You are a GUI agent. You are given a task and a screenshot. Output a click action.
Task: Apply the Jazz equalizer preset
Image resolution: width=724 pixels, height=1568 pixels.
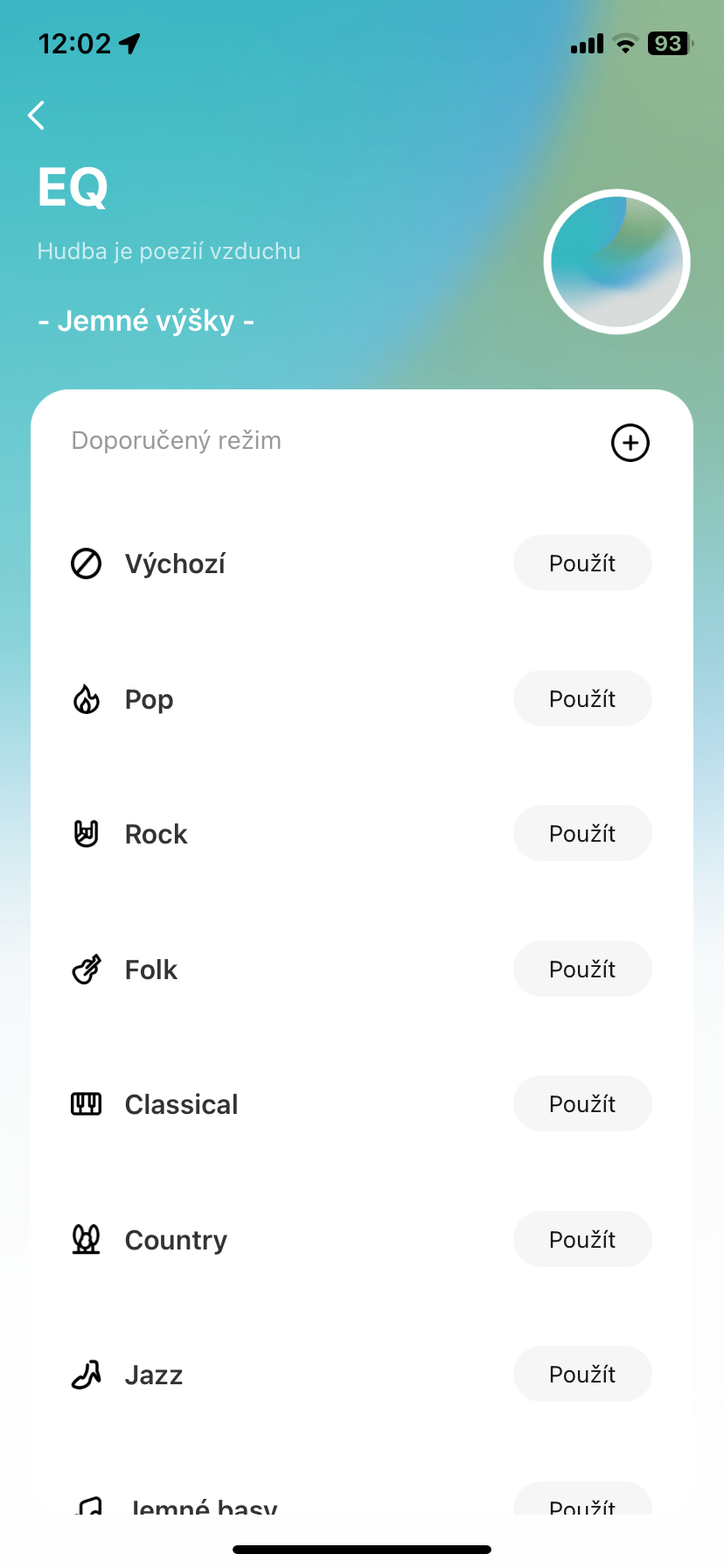point(582,1375)
